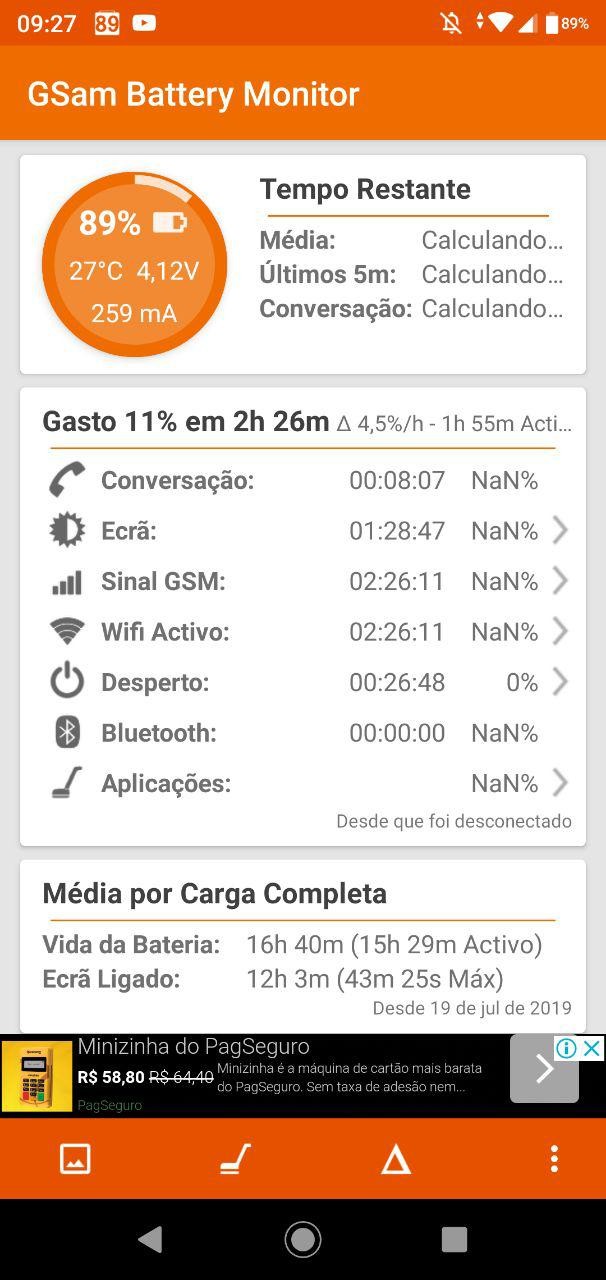Open app usage icon in the bottom toolbar
This screenshot has width=606, height=1280.
[235, 1158]
